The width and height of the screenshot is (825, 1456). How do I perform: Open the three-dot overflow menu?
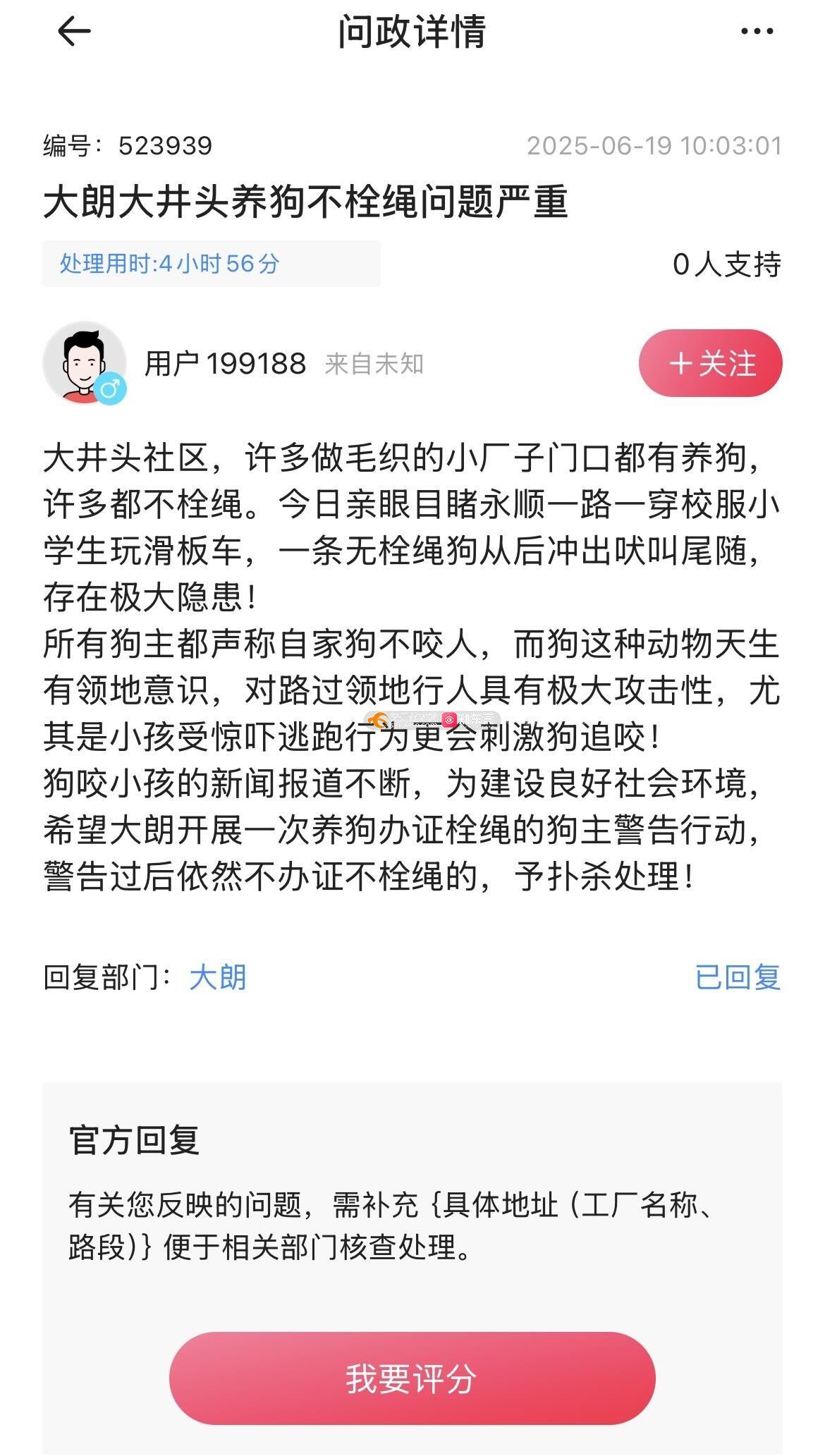[757, 32]
